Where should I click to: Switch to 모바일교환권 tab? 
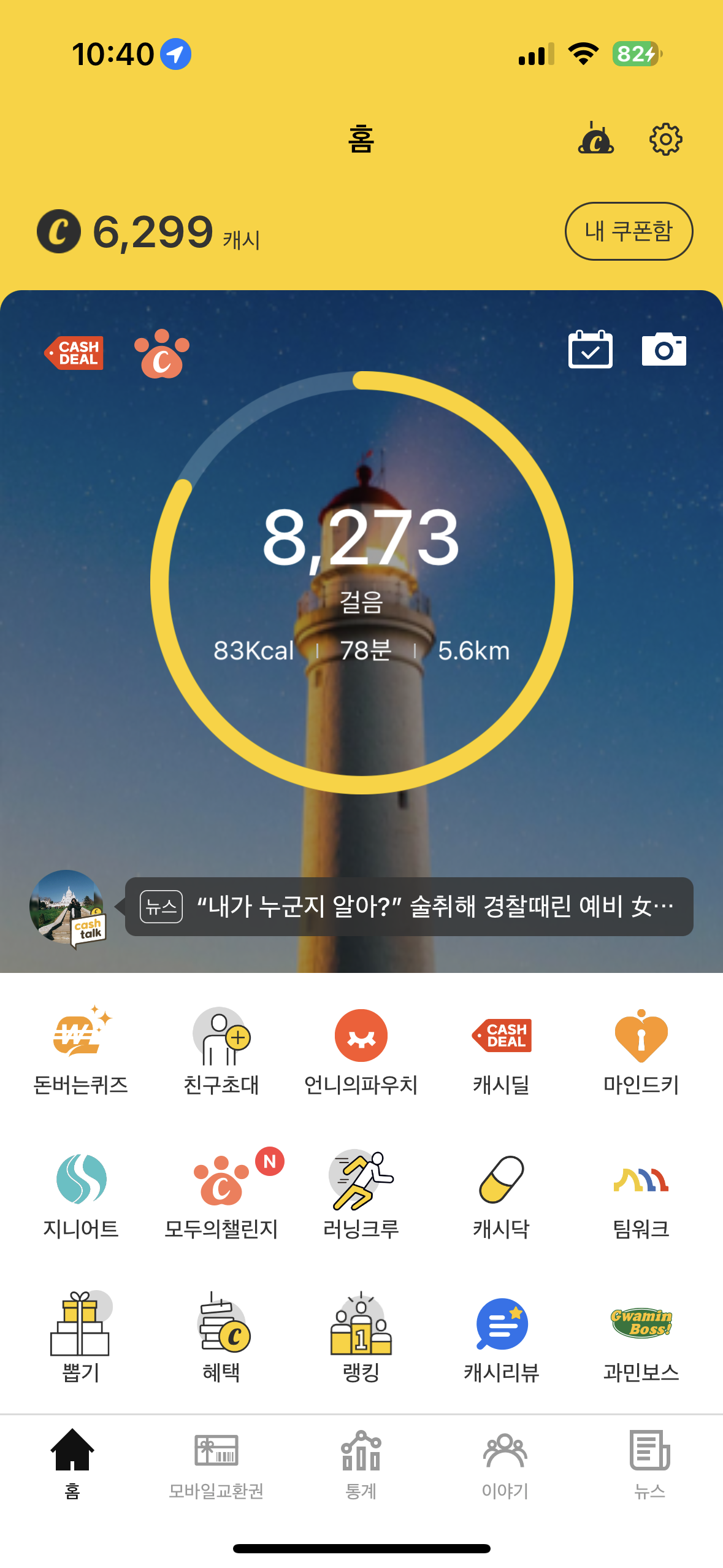point(216,1465)
